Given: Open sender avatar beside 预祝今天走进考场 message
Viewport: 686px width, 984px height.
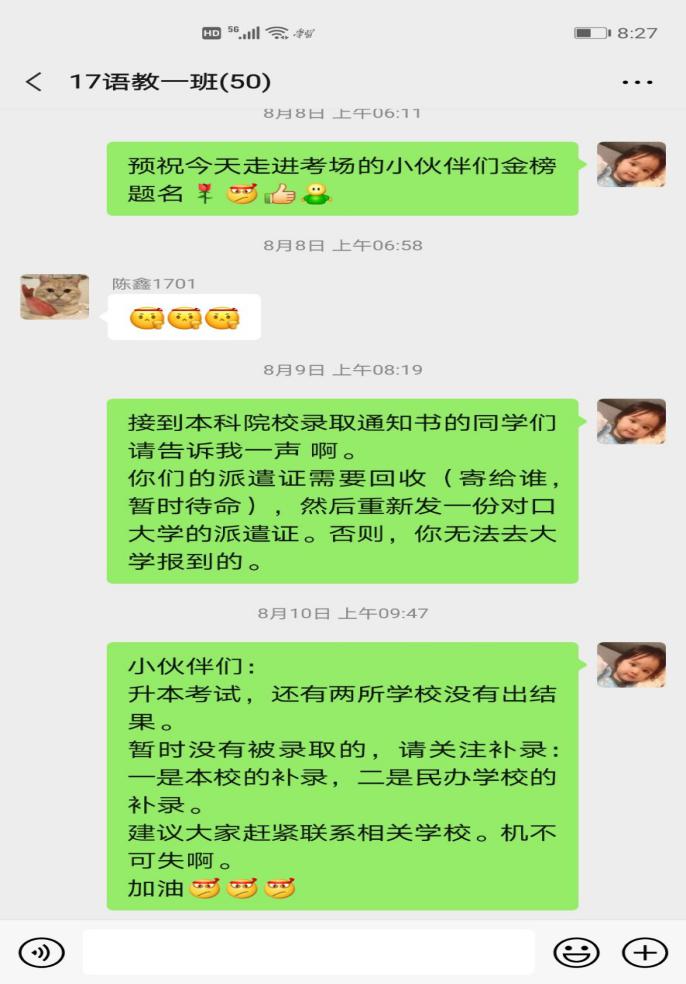Looking at the screenshot, I should click(631, 165).
